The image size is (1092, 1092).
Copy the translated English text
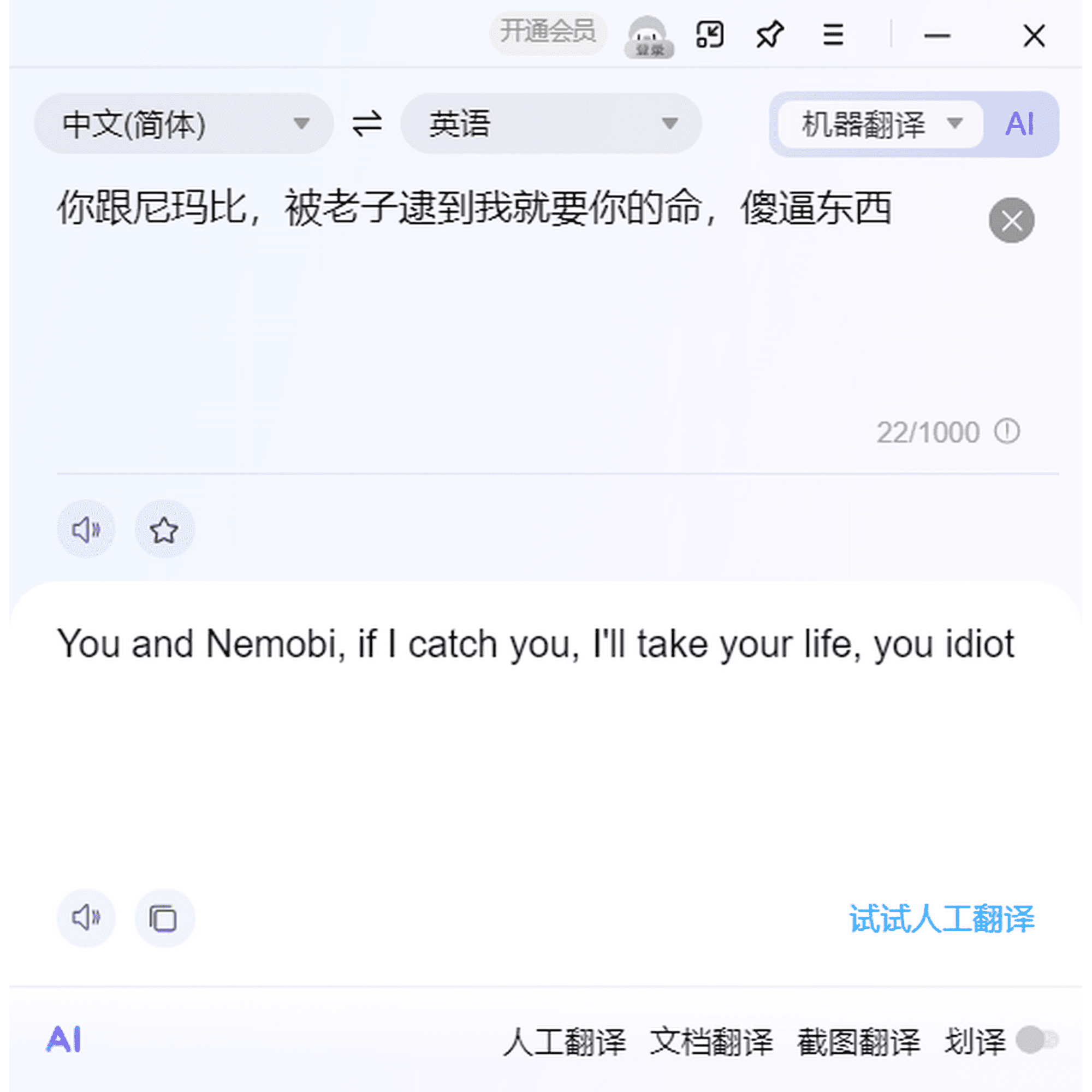[x=164, y=918]
